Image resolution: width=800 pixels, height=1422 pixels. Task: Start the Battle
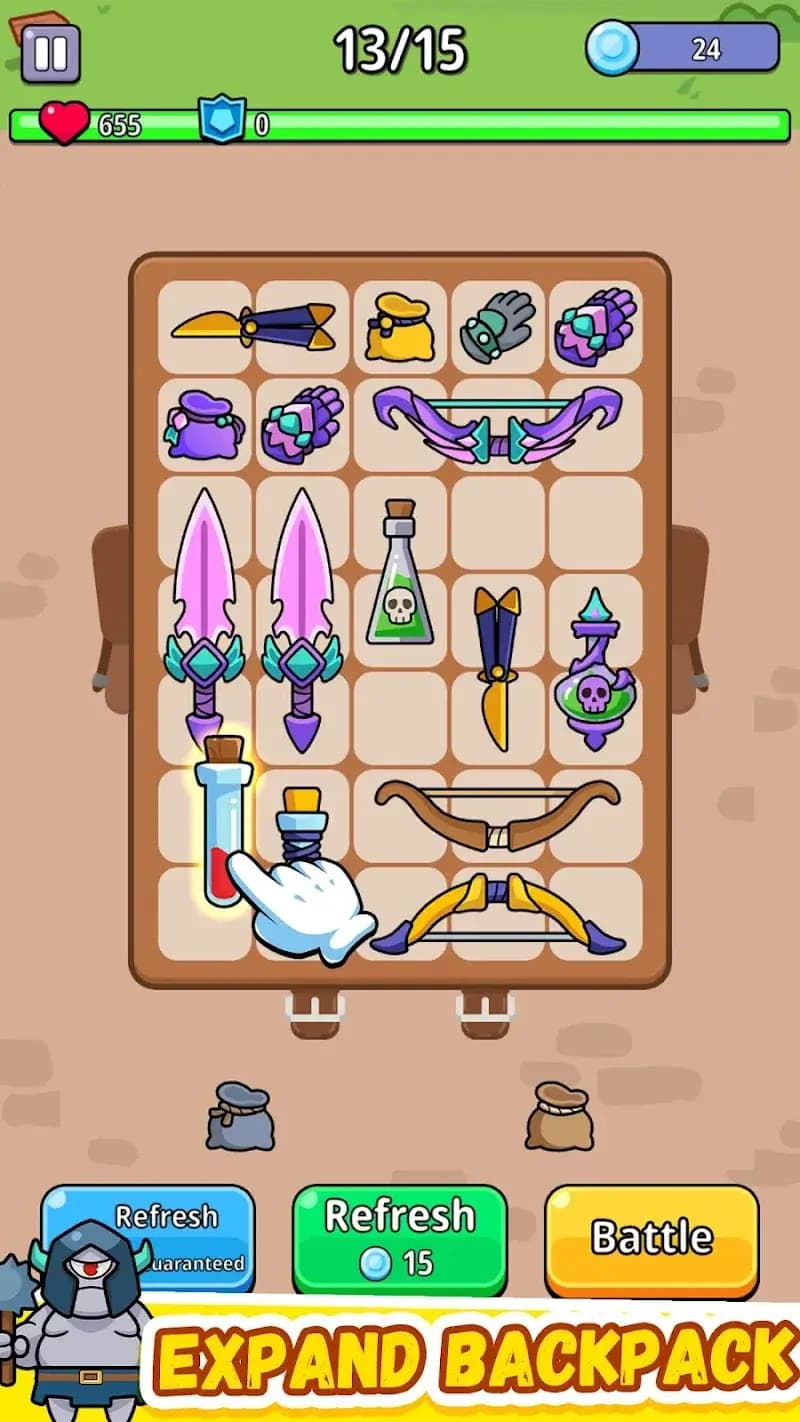pos(652,1240)
